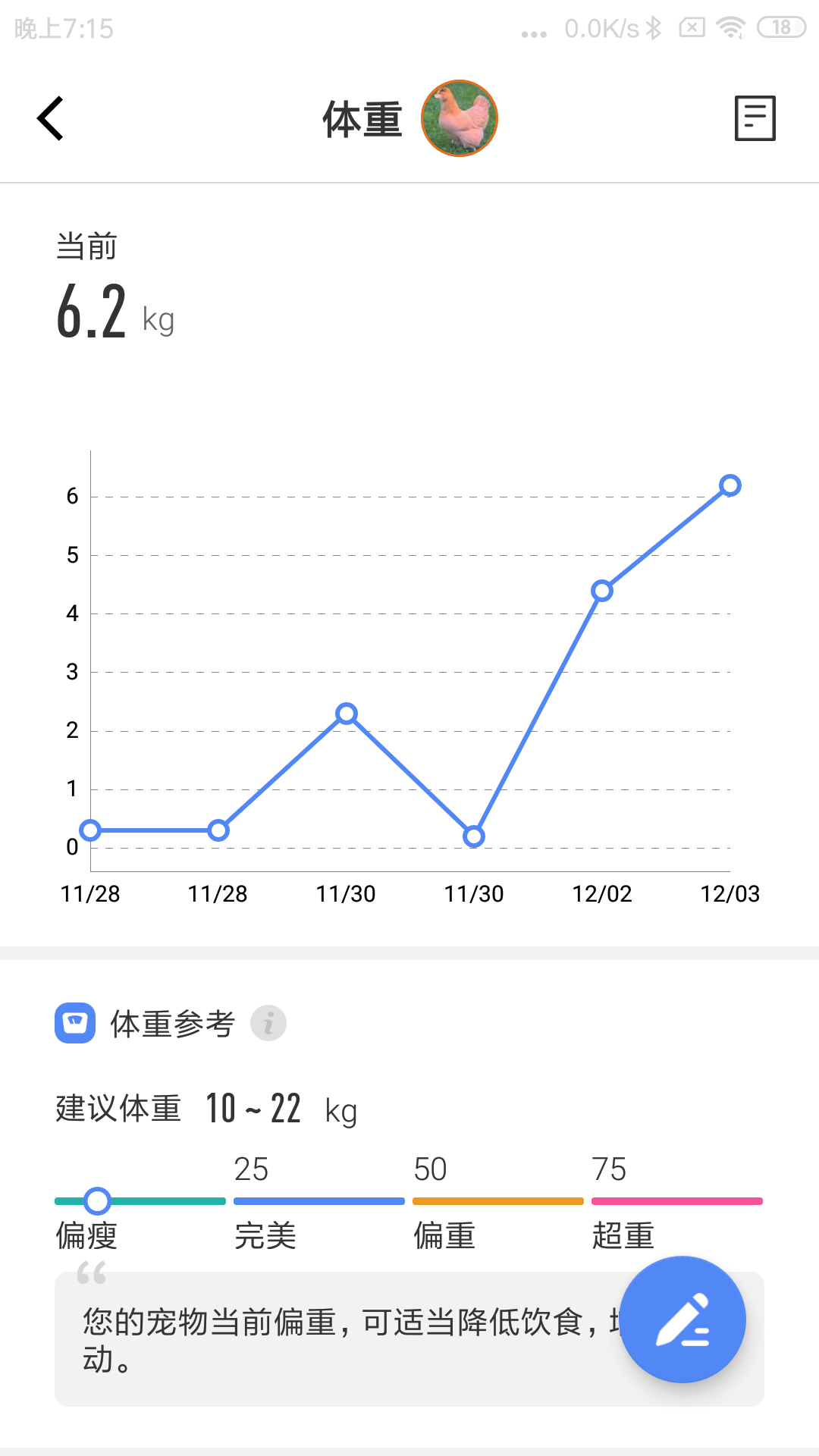Tap the Wi-Fi icon in the status bar
The height and width of the screenshot is (1456, 819).
(730, 28)
